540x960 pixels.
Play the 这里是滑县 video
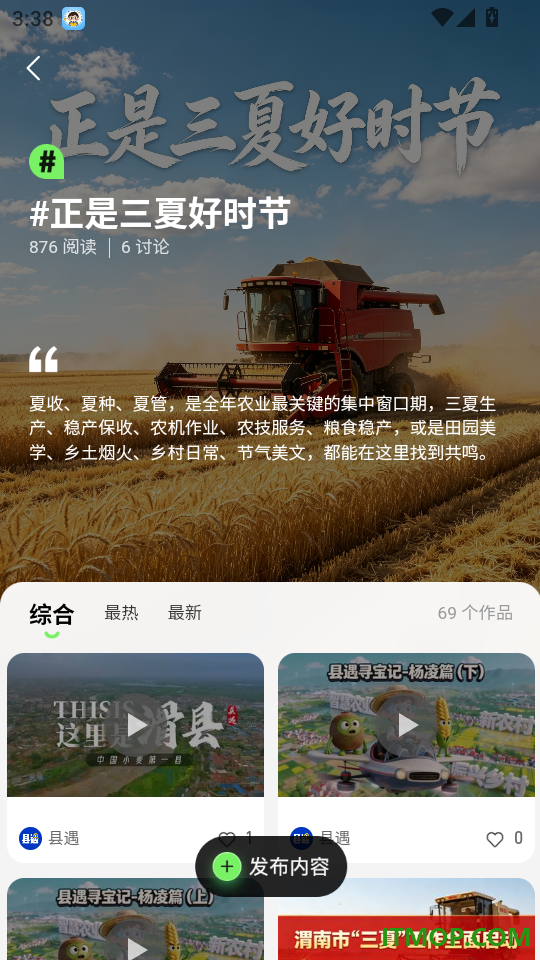click(x=135, y=725)
